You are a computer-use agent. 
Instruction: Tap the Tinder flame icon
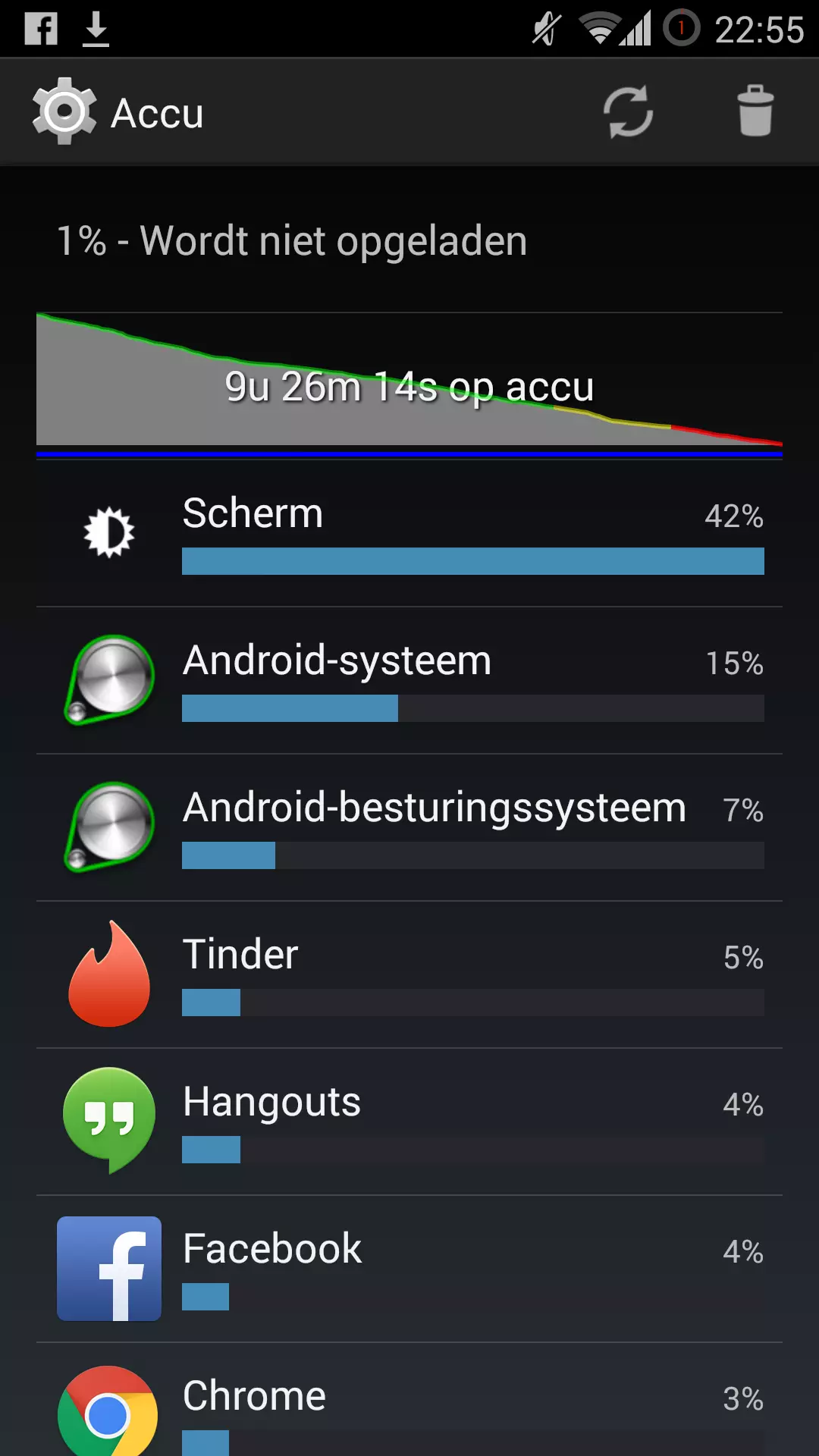click(108, 973)
